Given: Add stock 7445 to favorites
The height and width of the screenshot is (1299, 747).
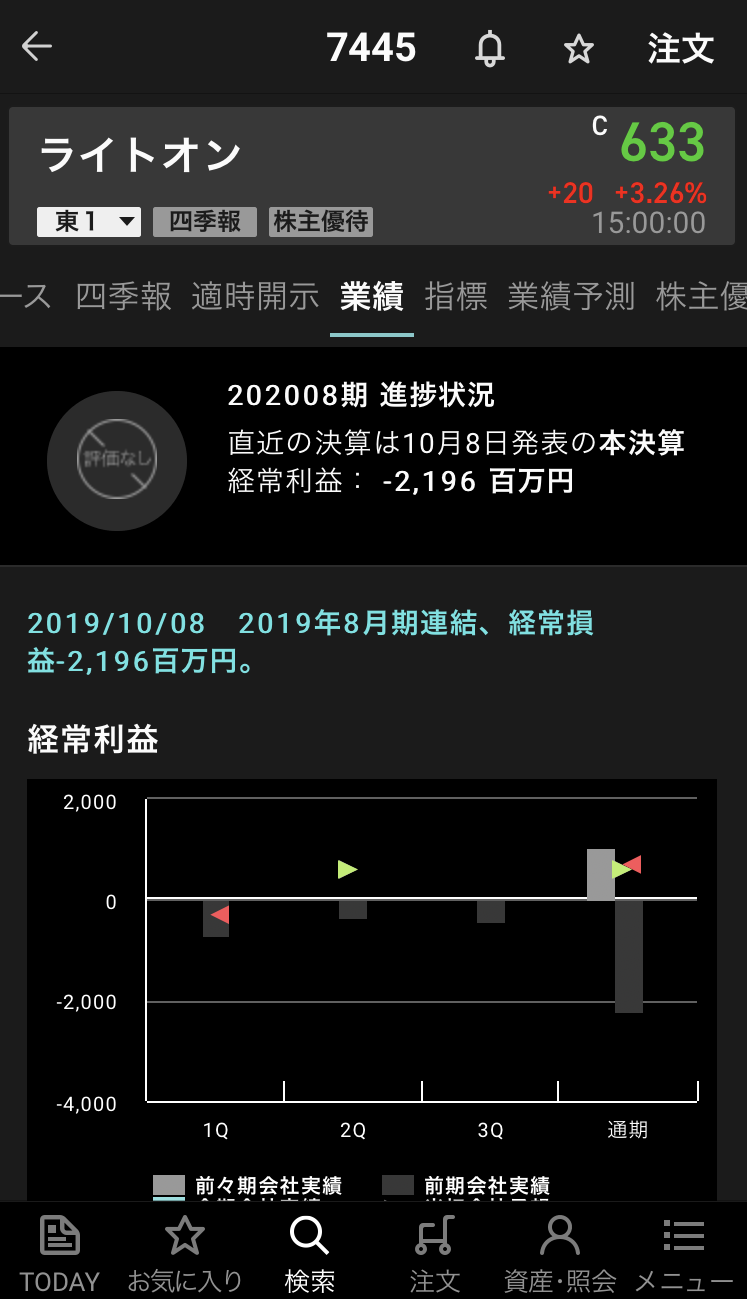Looking at the screenshot, I should coord(579,48).
